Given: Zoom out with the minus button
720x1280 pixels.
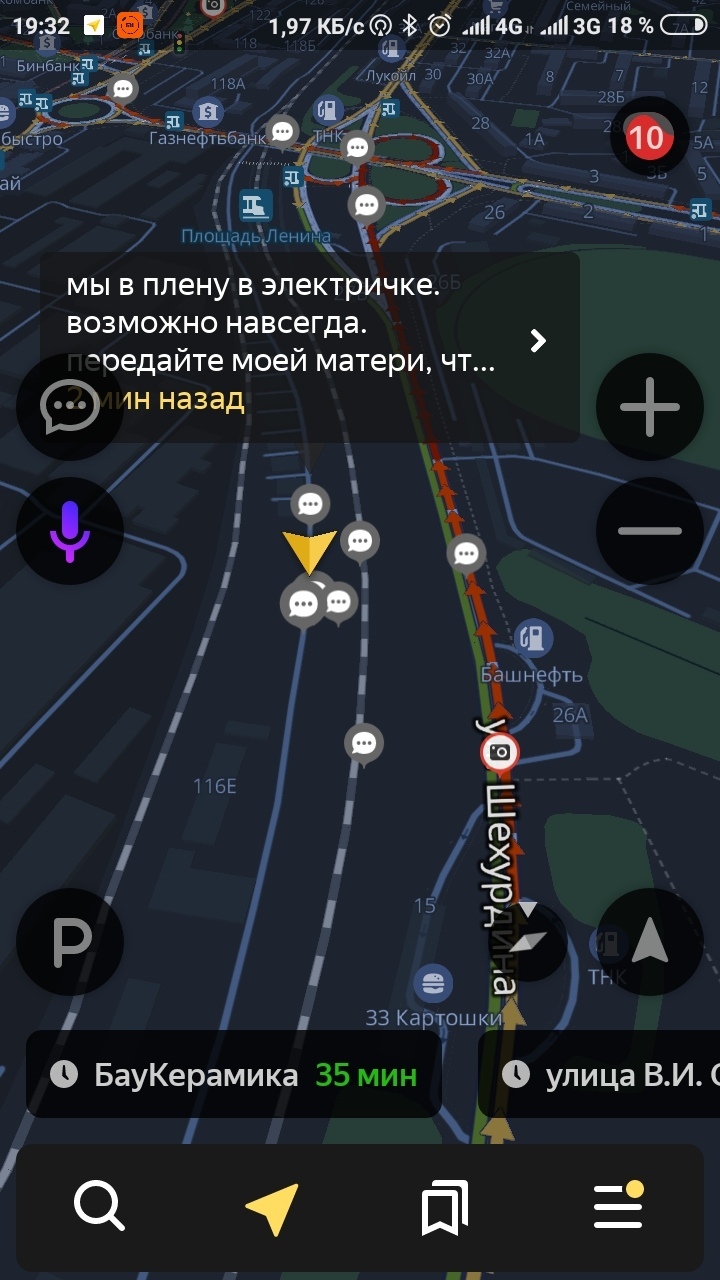Looking at the screenshot, I should coord(649,531).
